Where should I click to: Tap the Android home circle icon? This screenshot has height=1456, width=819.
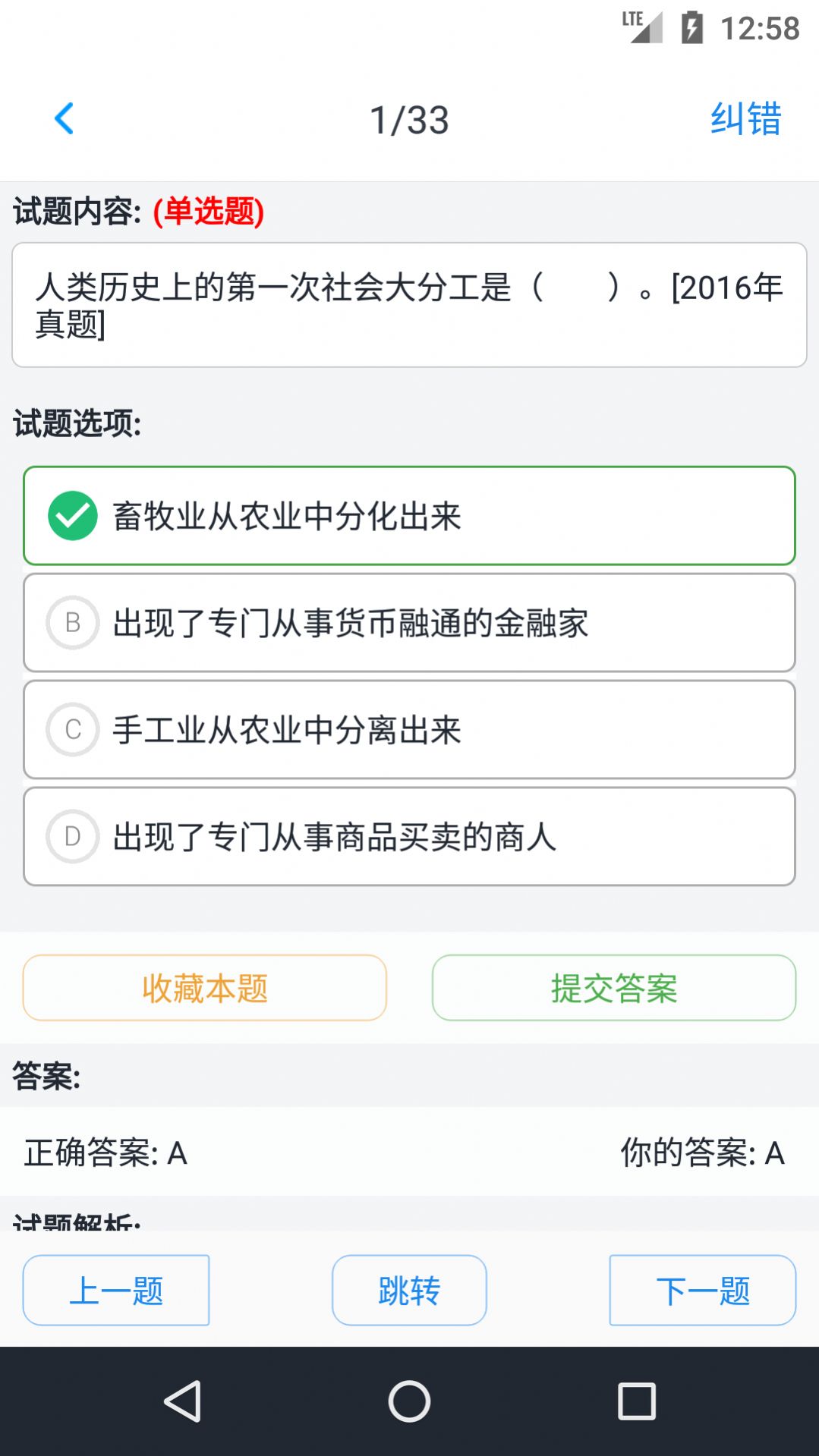point(409,1400)
